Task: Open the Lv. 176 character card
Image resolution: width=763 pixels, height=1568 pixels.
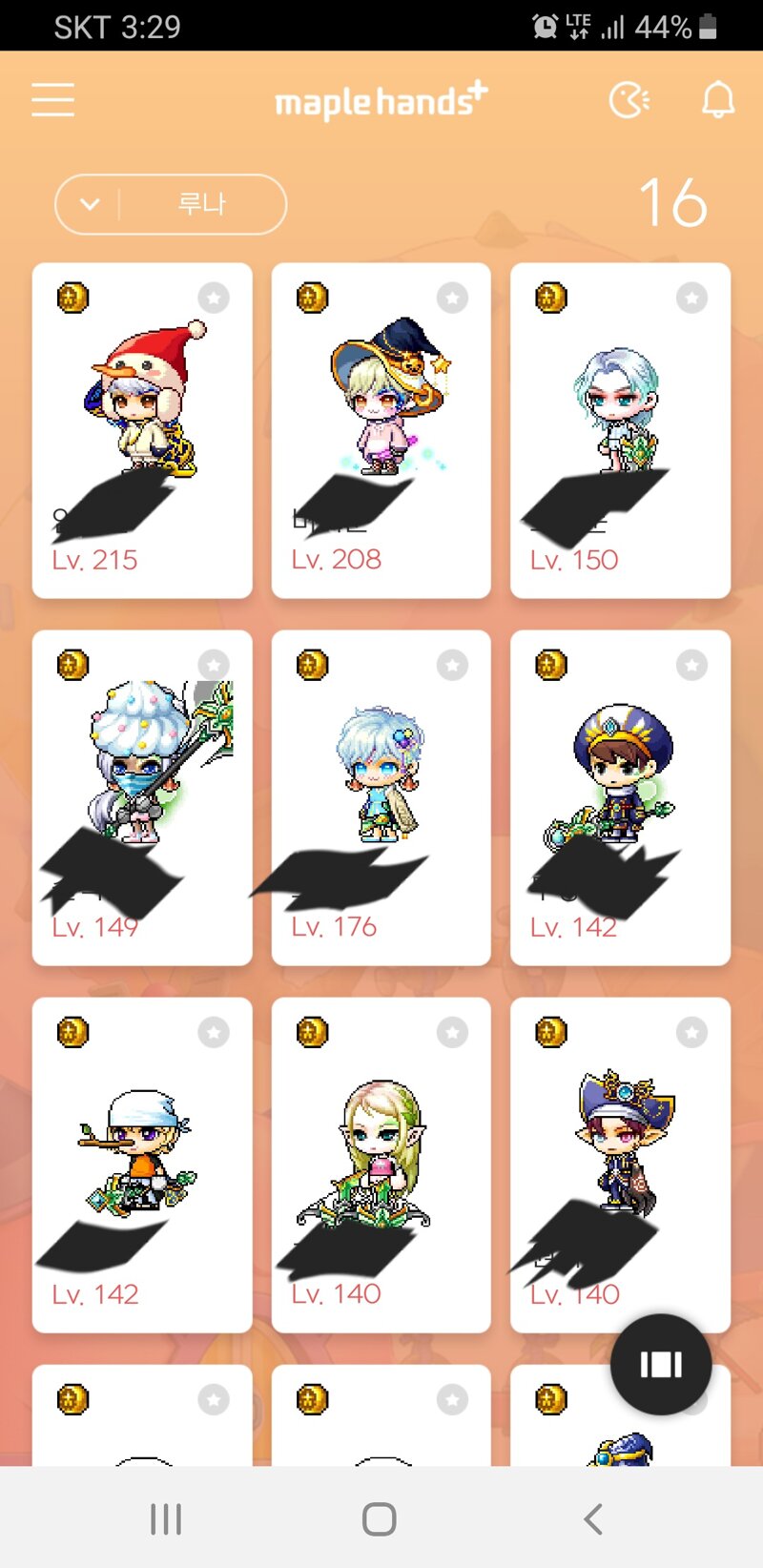Action: pyautogui.click(x=381, y=796)
